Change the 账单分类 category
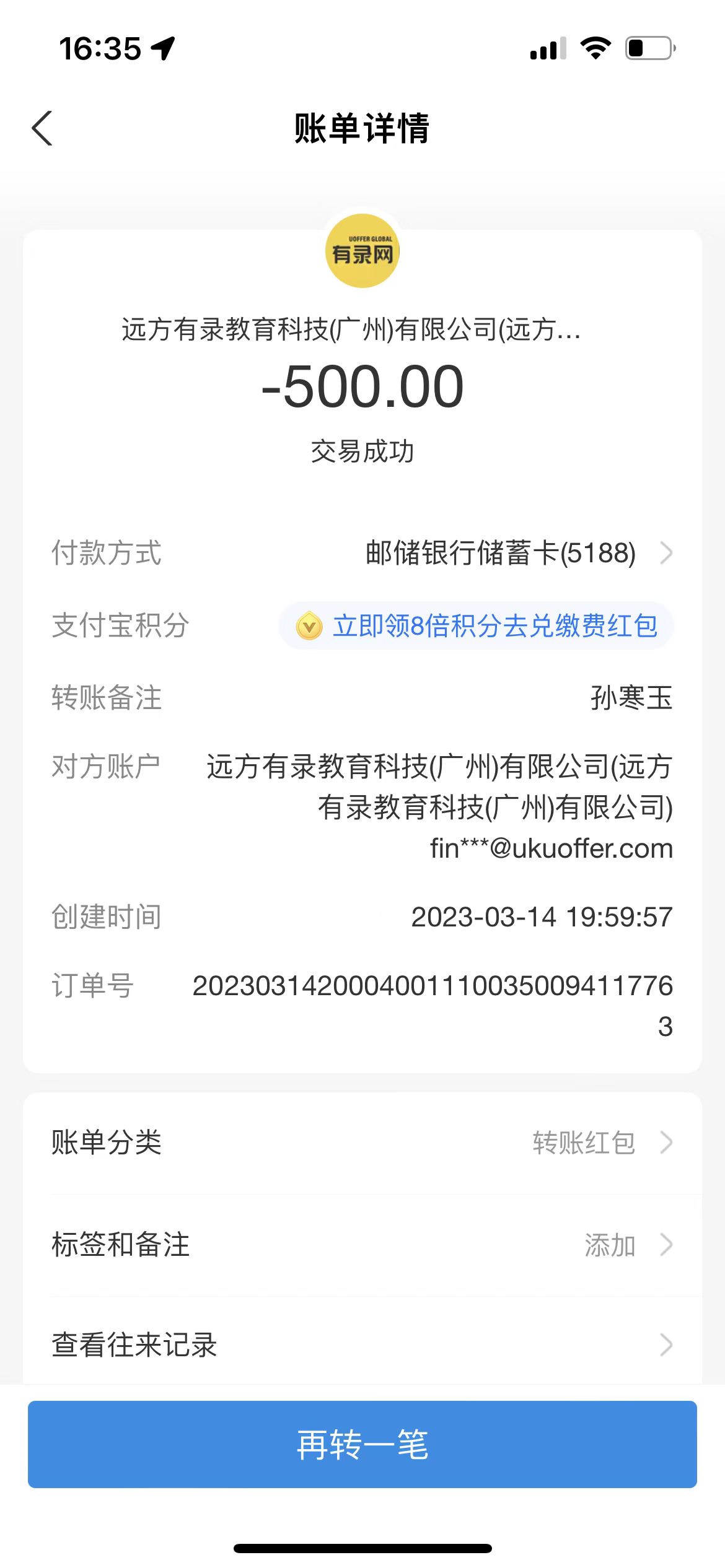The image size is (725, 1568). click(x=362, y=1143)
